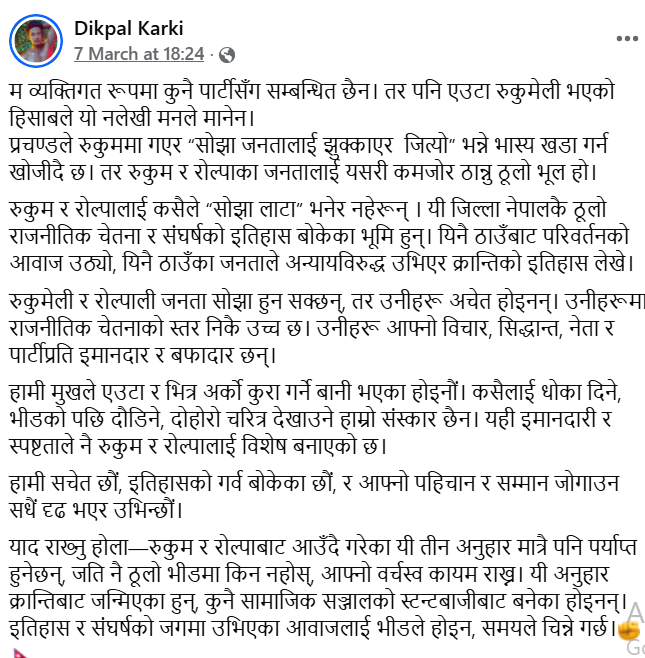Open Dikpal Karki's profile picture
This screenshot has width=645, height=658.
click(x=34, y=40)
